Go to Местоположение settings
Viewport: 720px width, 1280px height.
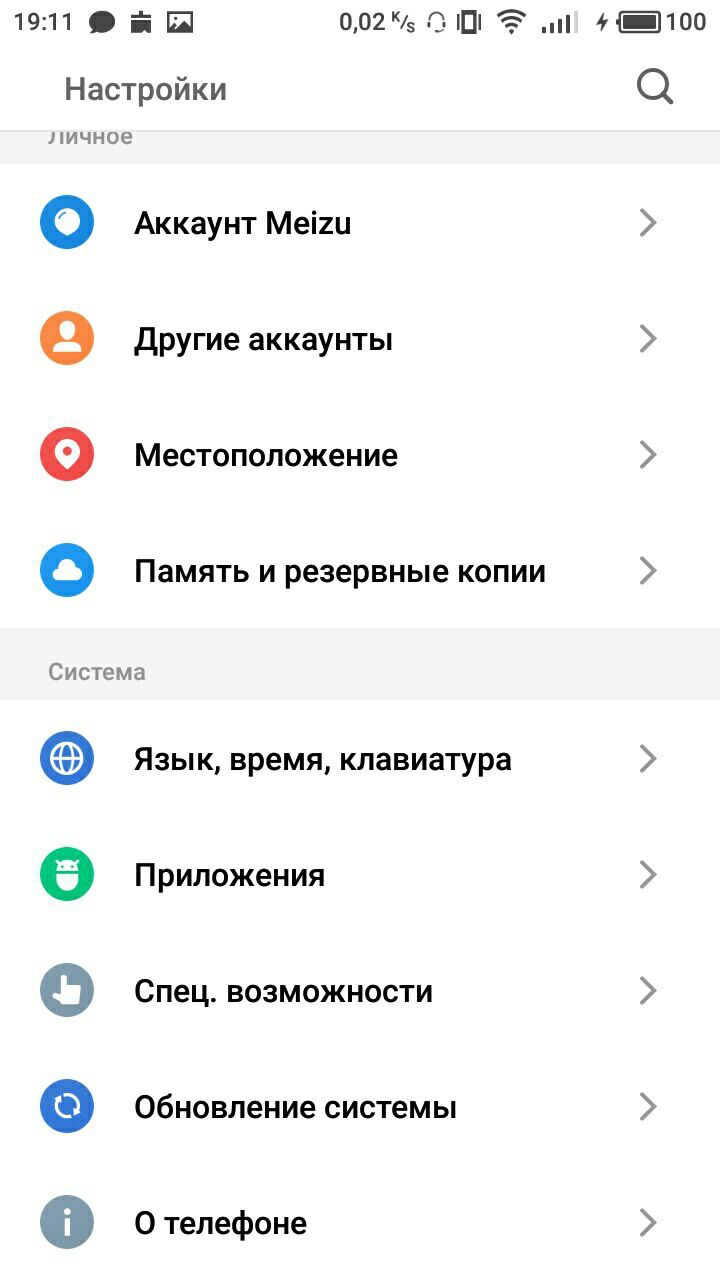pos(360,455)
